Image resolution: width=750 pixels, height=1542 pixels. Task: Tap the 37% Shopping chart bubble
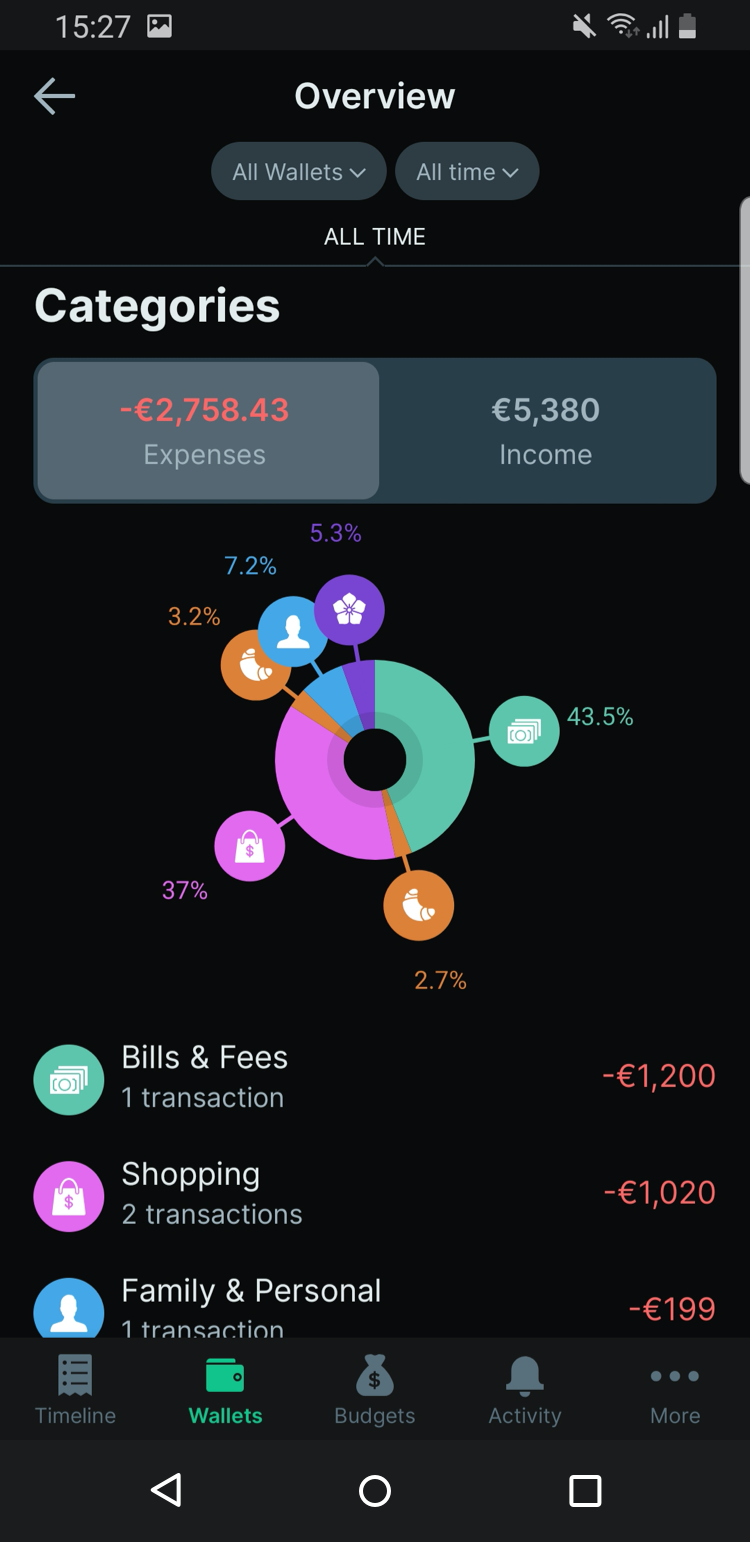(x=250, y=846)
